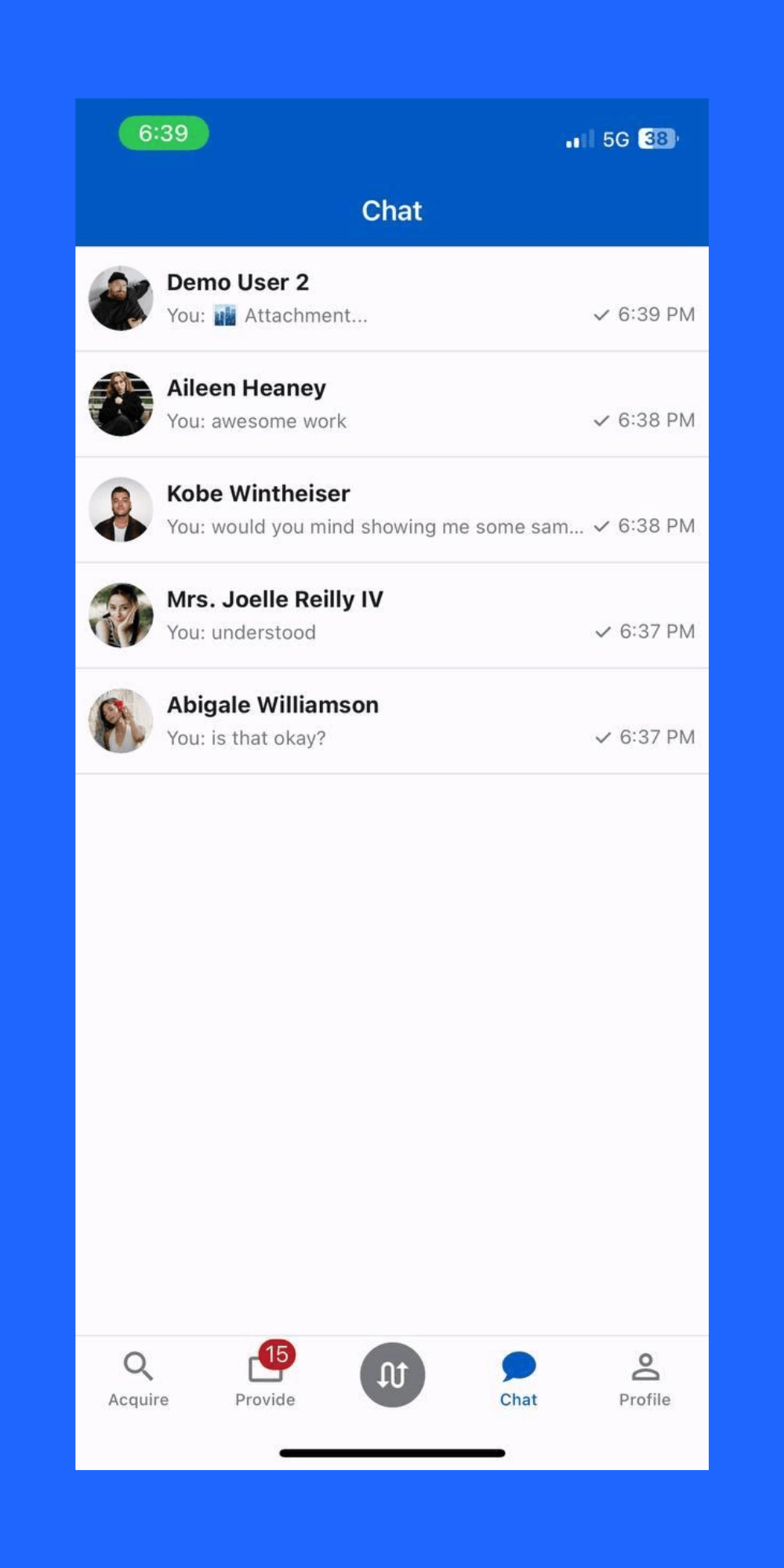Open Aileen Heaney's conversation
784x1568 pixels.
click(x=392, y=405)
